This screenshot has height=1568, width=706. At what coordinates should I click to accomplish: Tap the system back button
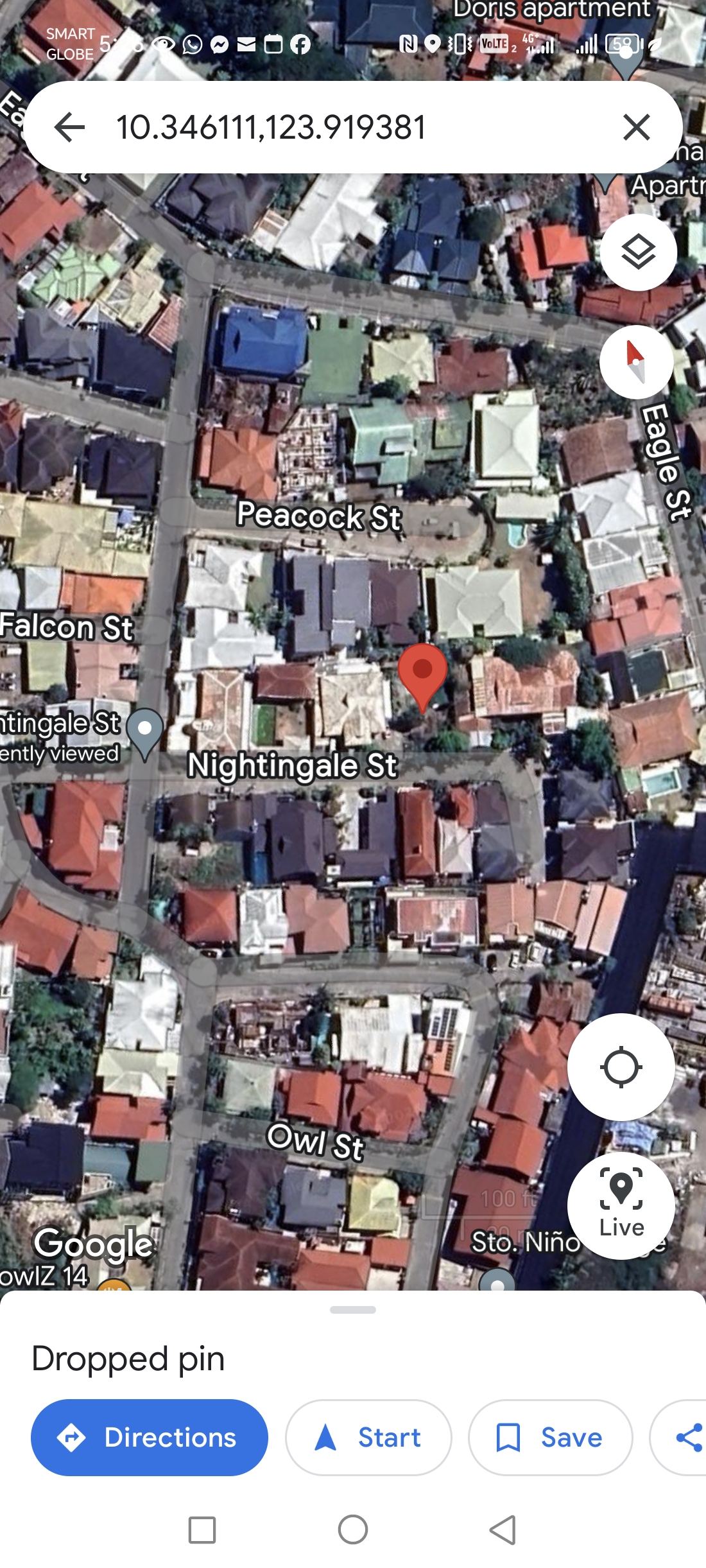pyautogui.click(x=503, y=1529)
